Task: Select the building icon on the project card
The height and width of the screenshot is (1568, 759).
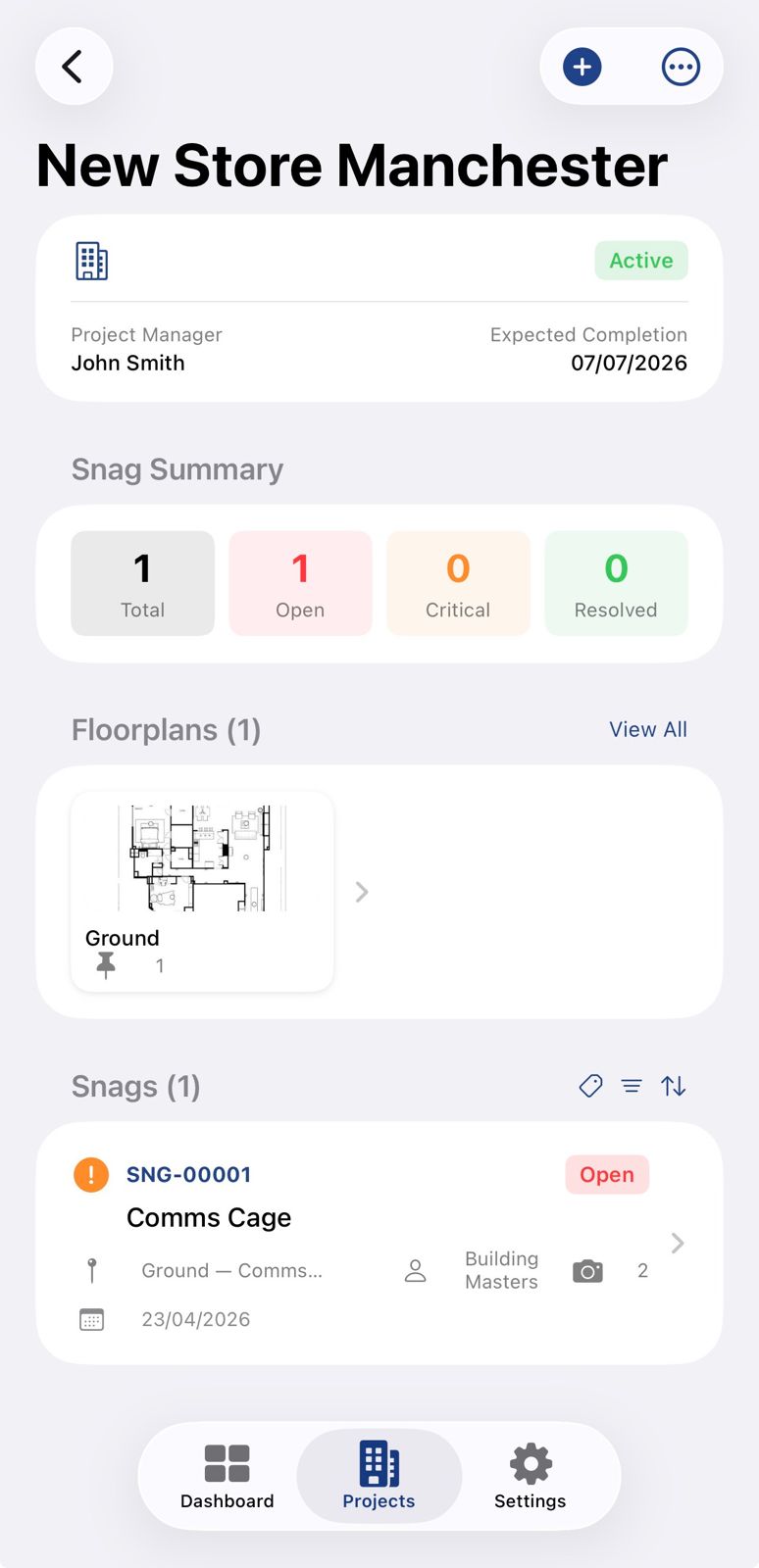Action: [91, 261]
